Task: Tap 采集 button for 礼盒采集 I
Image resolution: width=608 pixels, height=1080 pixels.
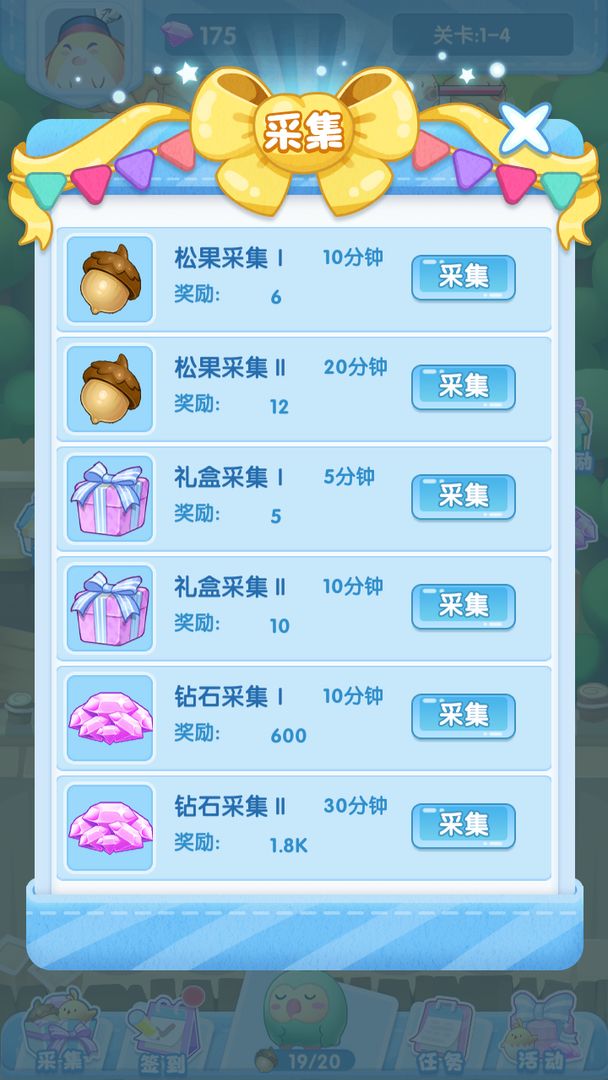Action: click(463, 497)
